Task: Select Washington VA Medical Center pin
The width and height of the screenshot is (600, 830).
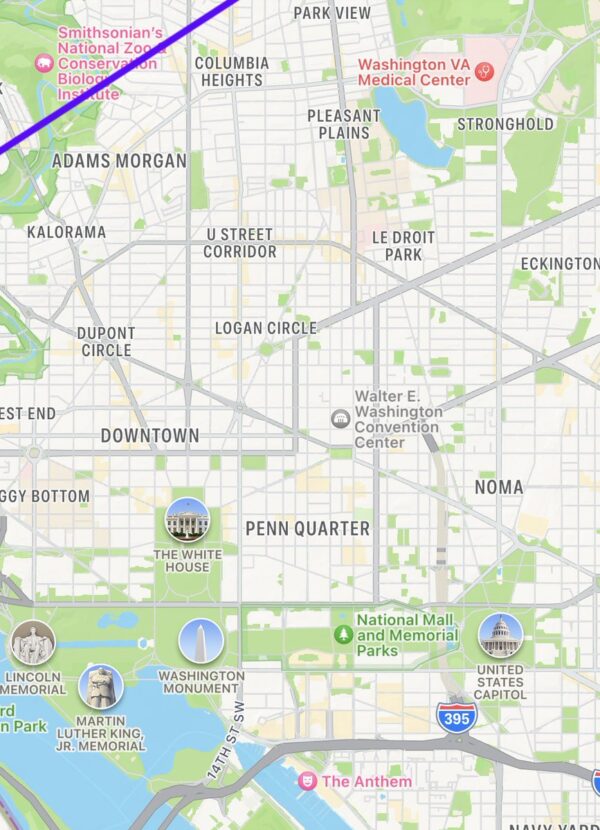Action: click(x=485, y=71)
